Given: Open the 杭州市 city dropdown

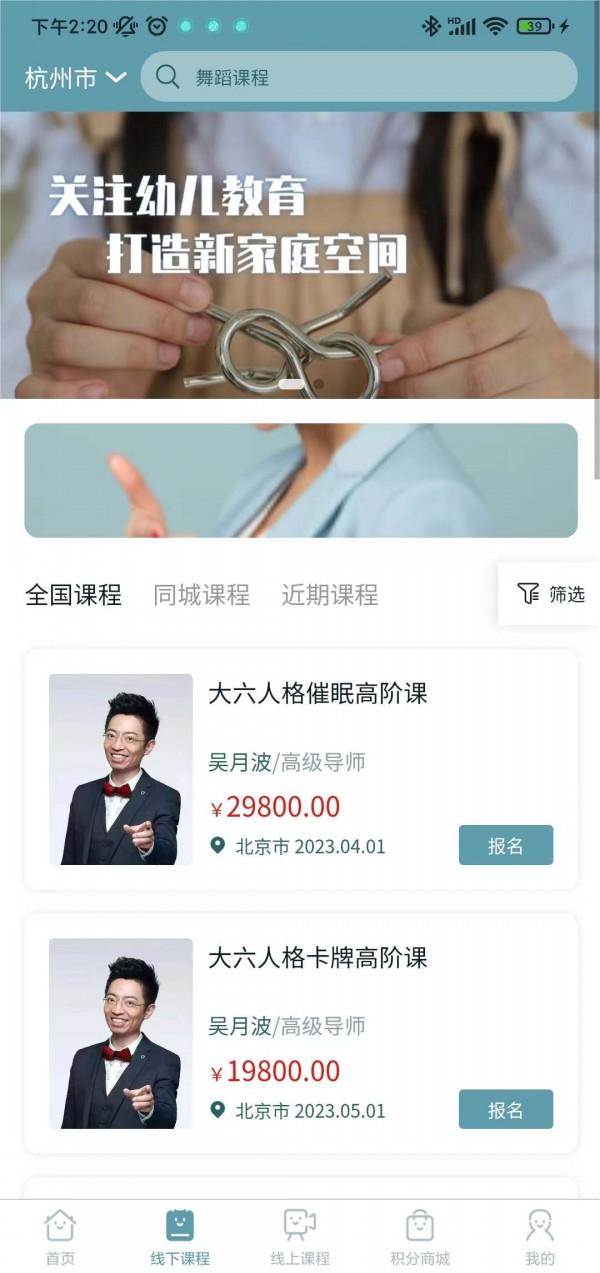Looking at the screenshot, I should (x=76, y=77).
